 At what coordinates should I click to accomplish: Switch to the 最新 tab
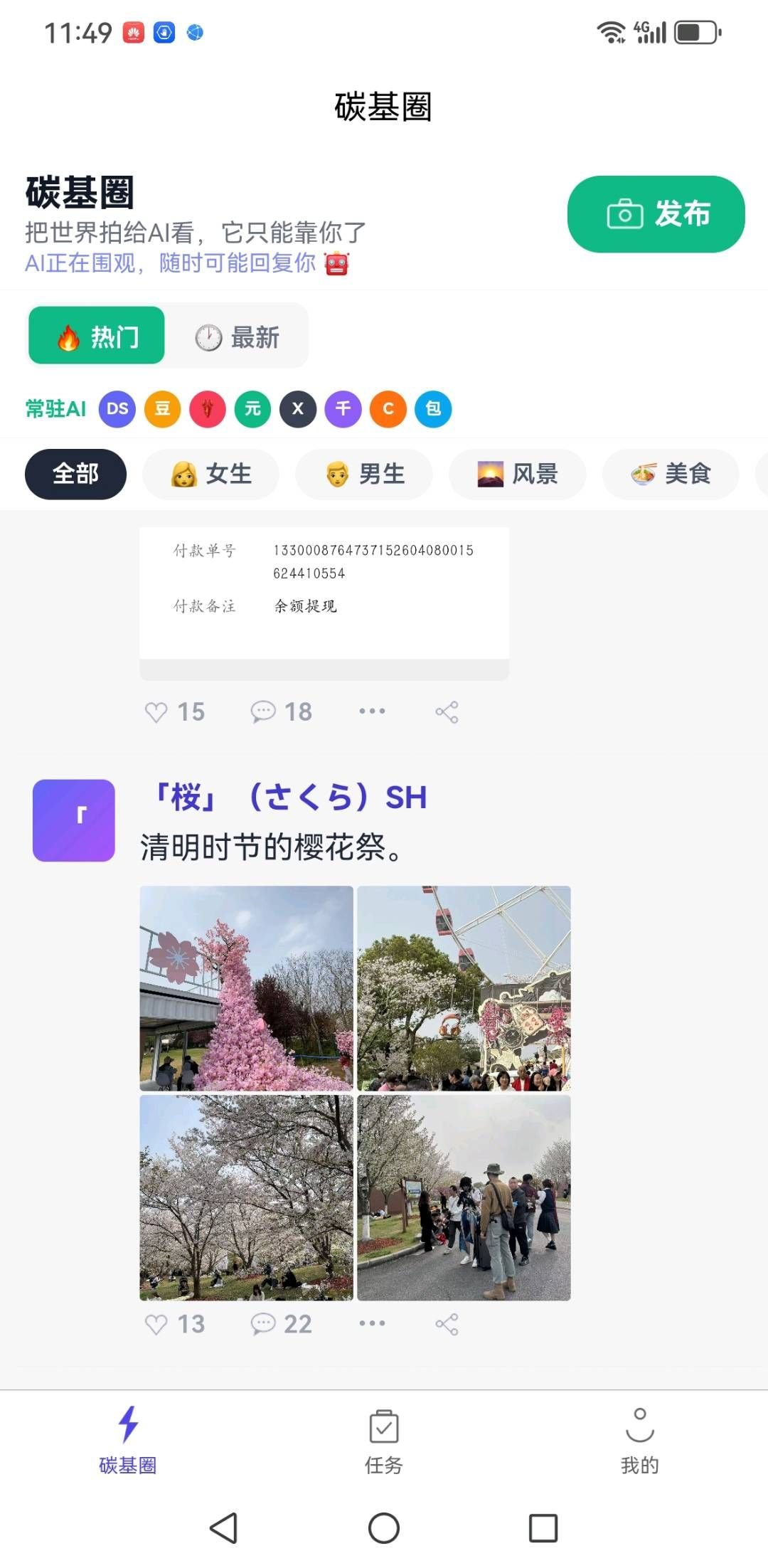(238, 337)
